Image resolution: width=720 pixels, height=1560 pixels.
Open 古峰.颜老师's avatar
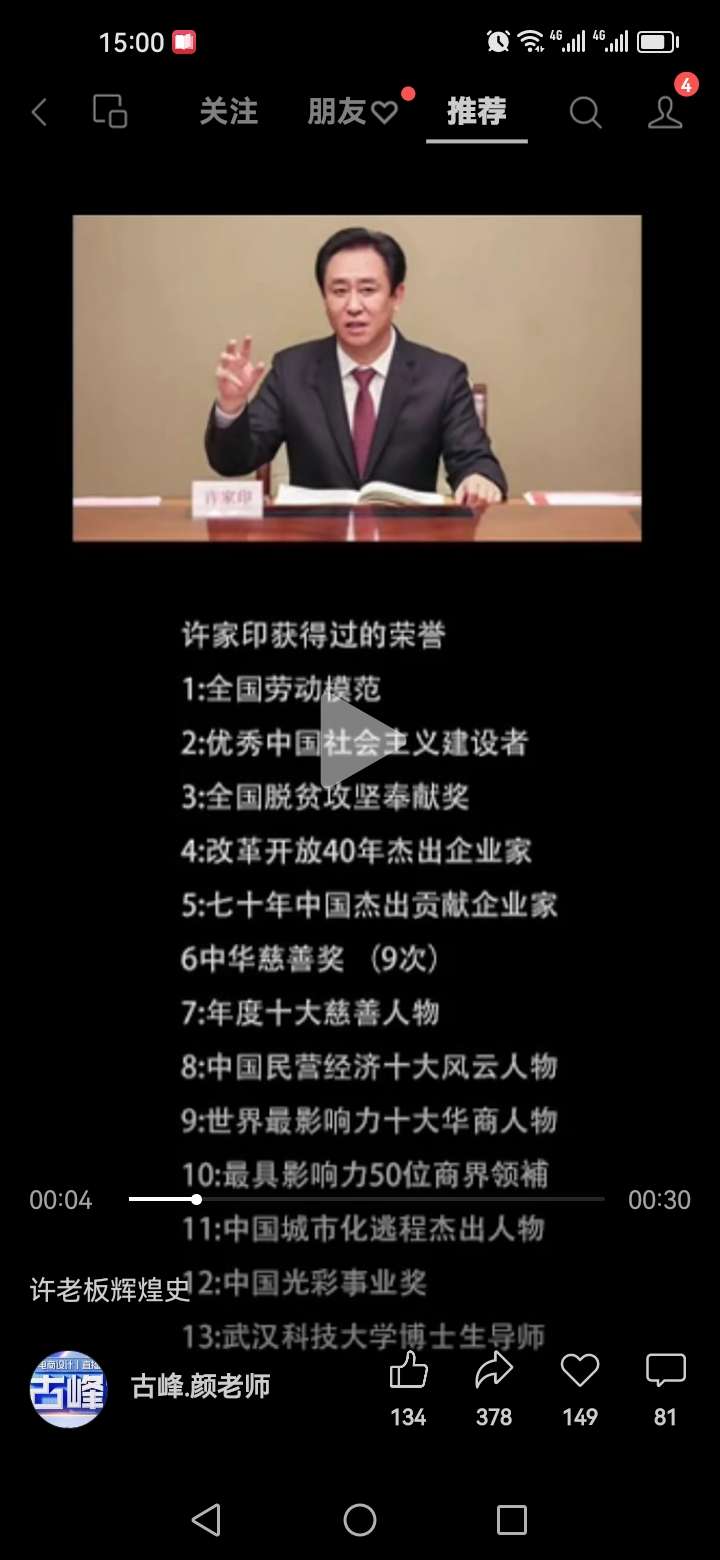coord(67,1388)
